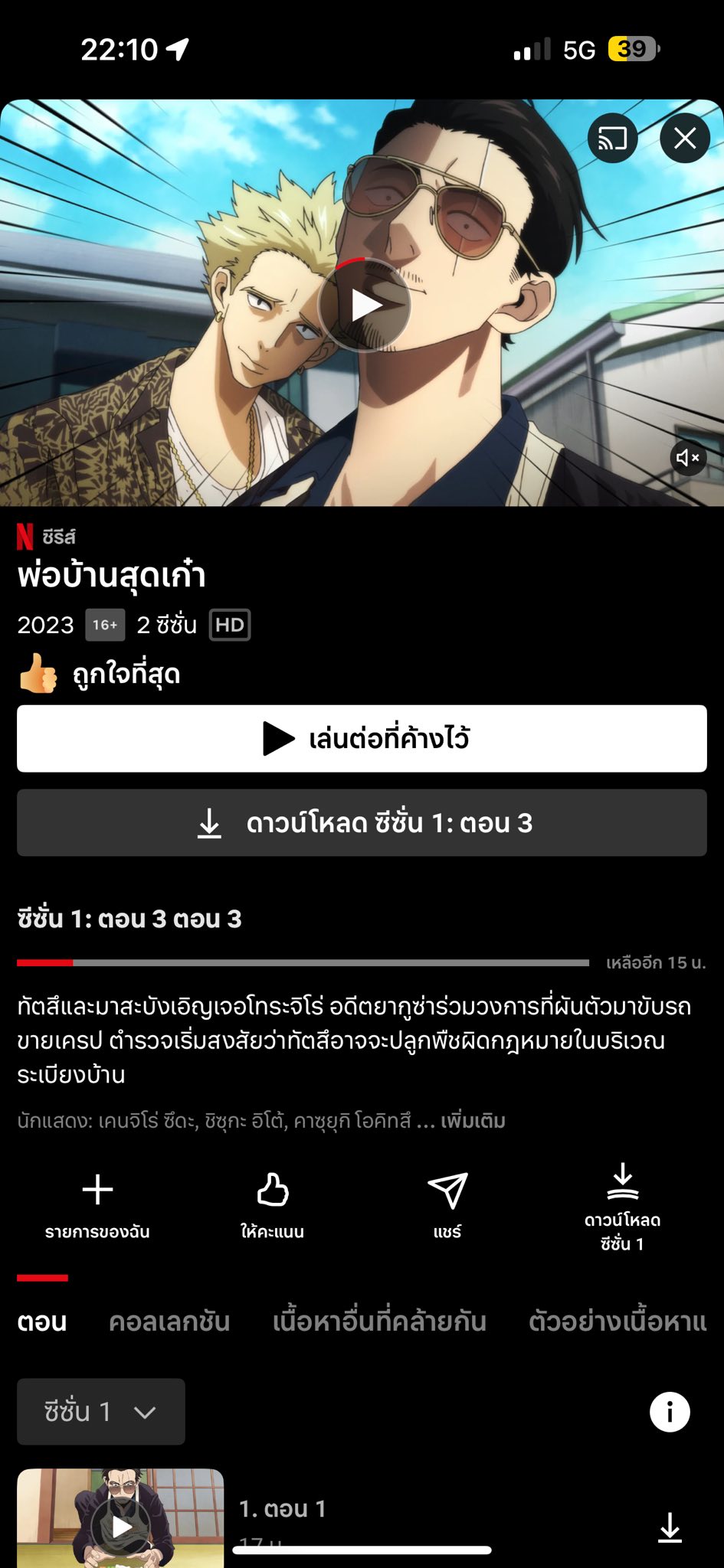This screenshot has width=724, height=1568.
Task: Tap เล่นต่อที่ค้างไว้ to resume playback
Action: tap(362, 738)
